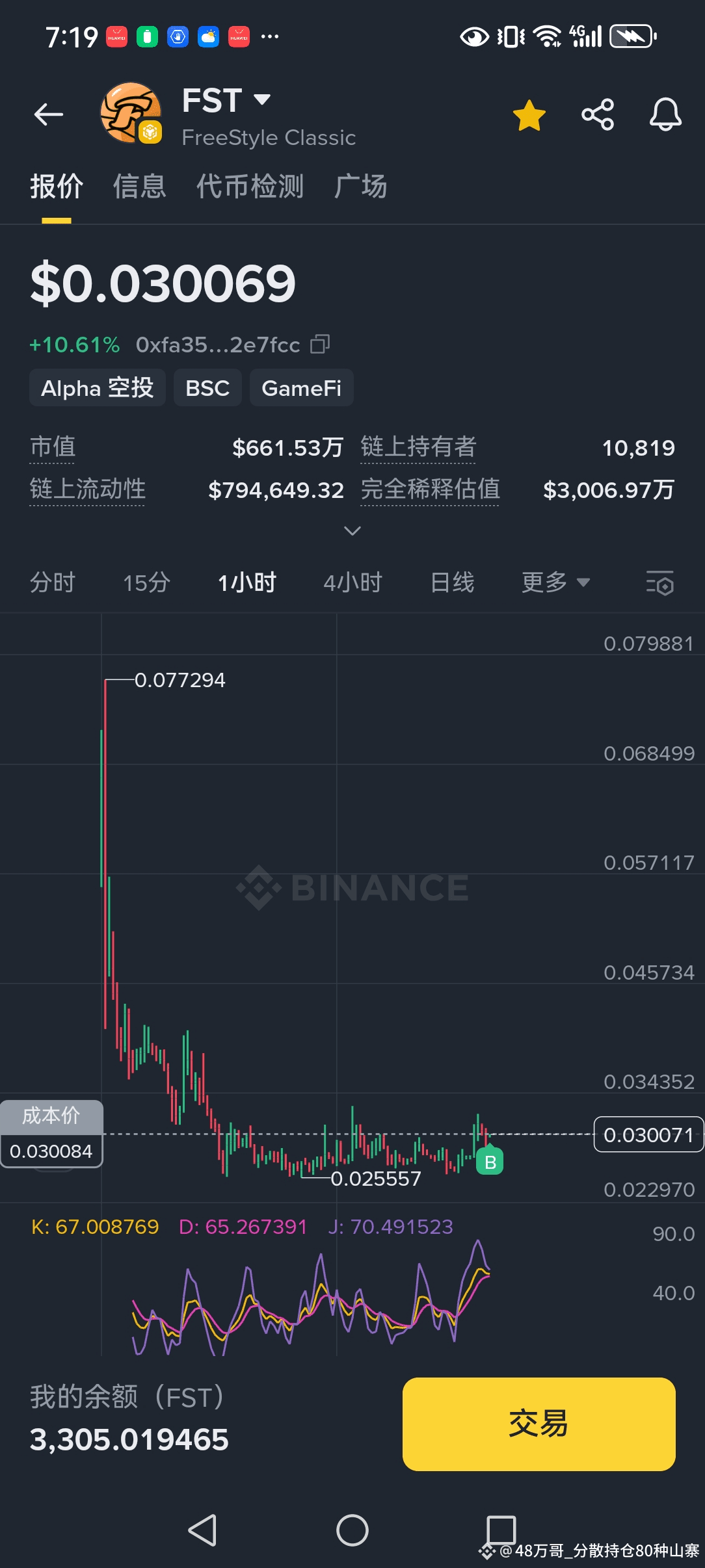This screenshot has width=705, height=1568.
Task: Toggle the favorite star
Action: coord(529,115)
